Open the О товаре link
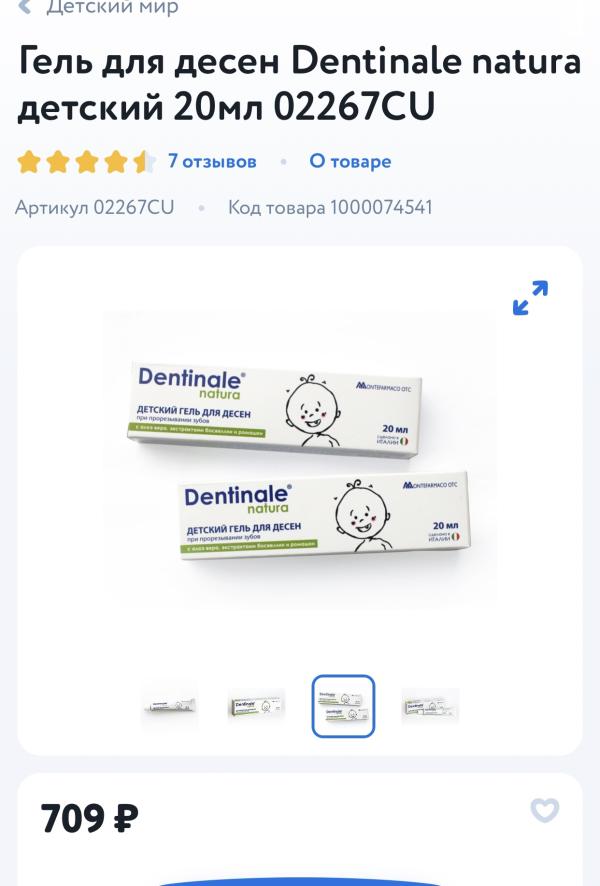This screenshot has height=886, width=600. pyautogui.click(x=350, y=161)
